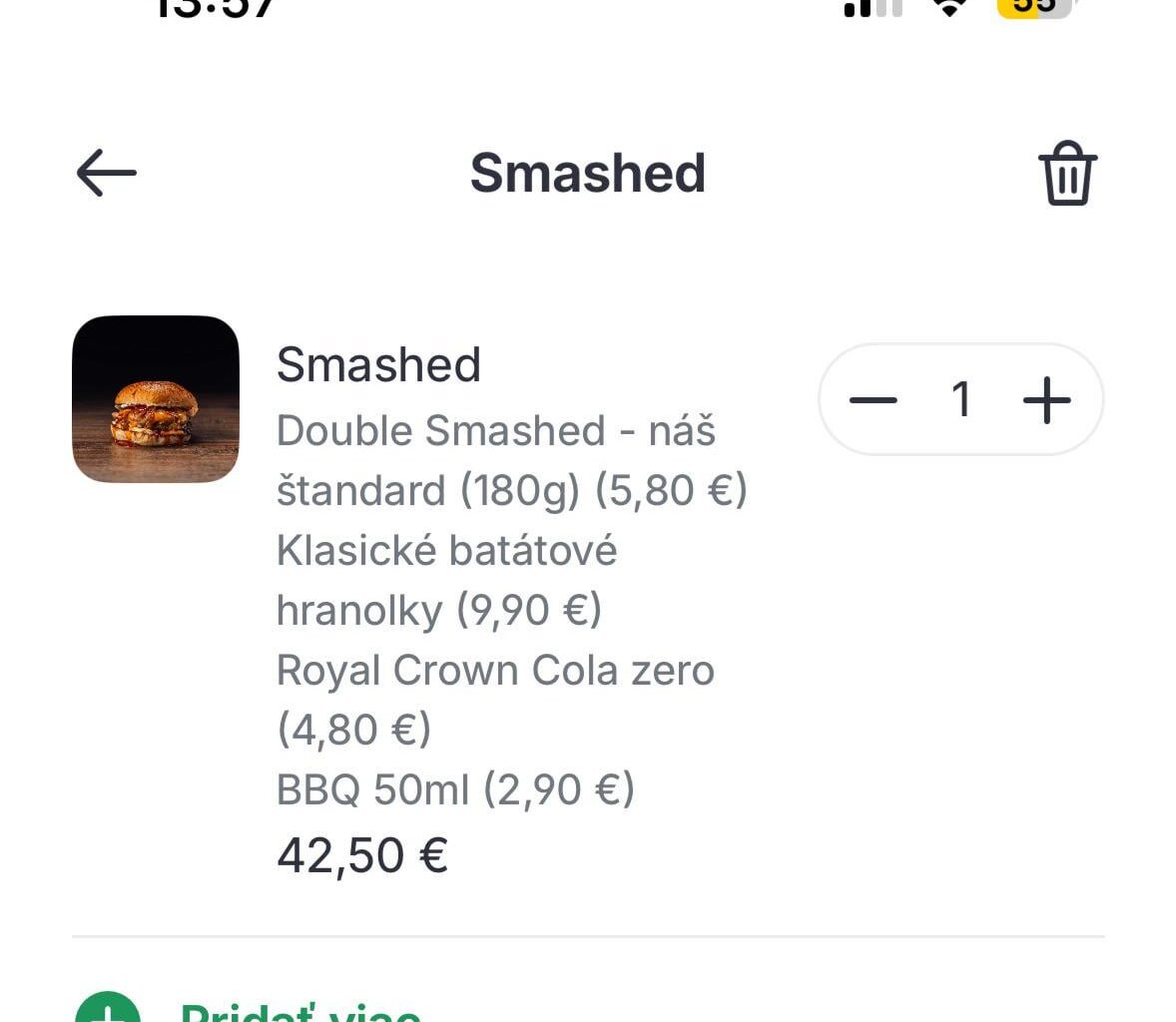Screen dimensions: 1176x1022
Task: Decrease Smashed quantity with minus
Action: [x=874, y=400]
